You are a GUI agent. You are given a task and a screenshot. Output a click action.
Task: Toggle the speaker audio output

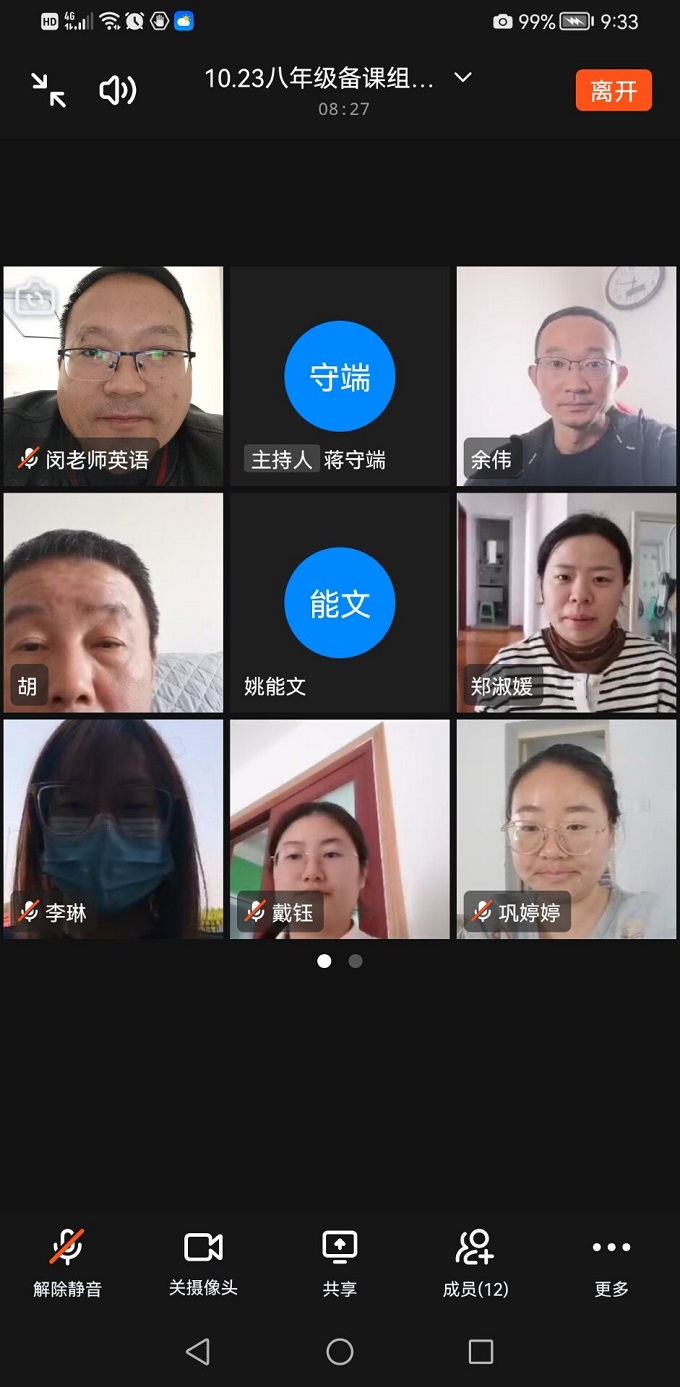117,91
